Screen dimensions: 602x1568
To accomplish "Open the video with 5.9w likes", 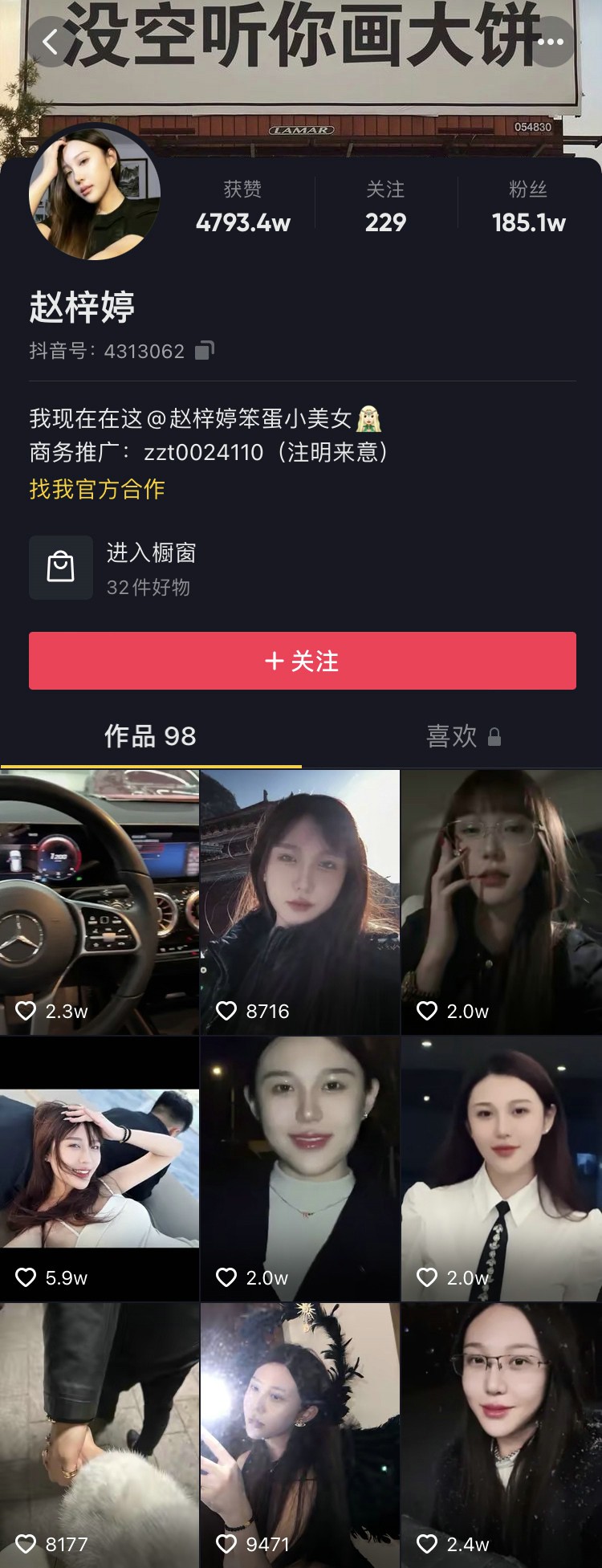I will [x=99, y=1168].
